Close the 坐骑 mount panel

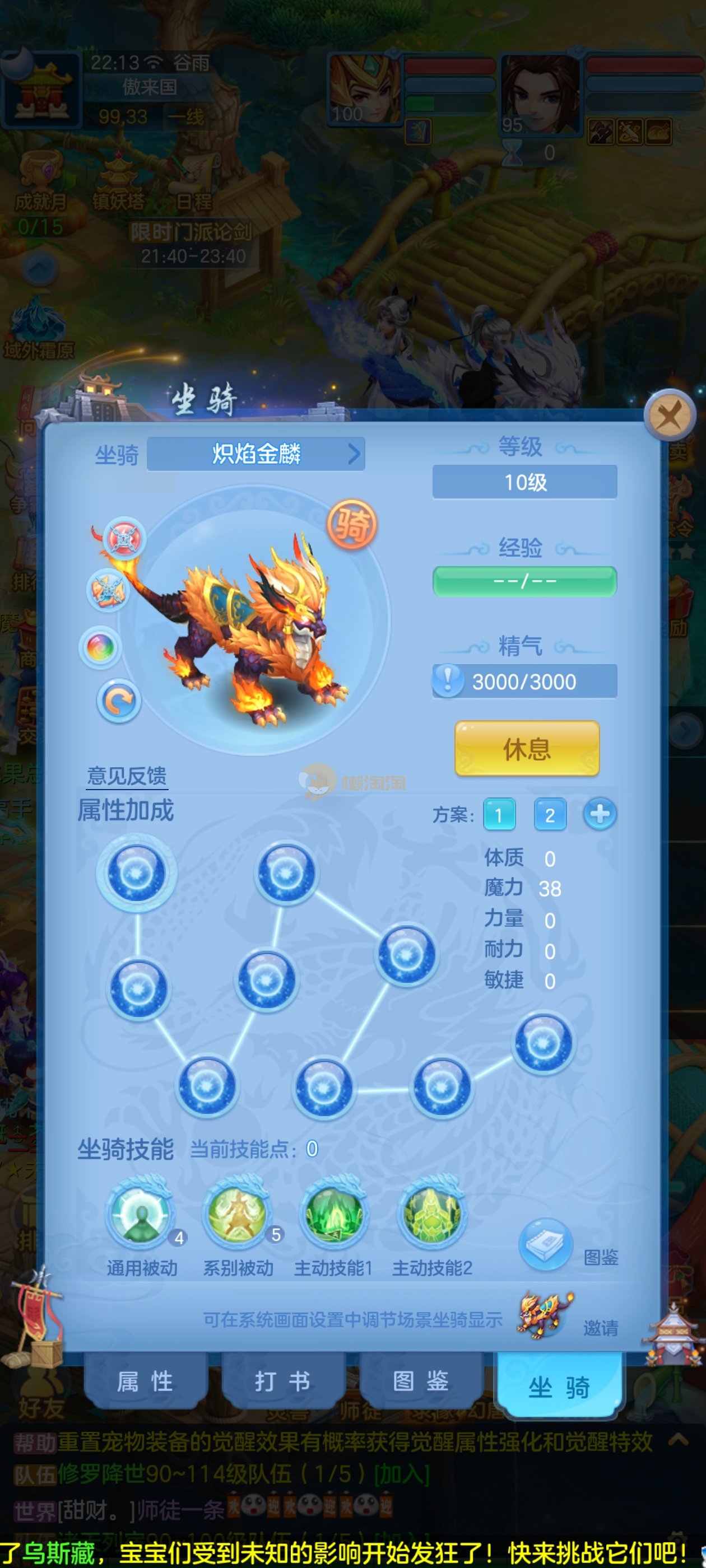[x=670, y=416]
